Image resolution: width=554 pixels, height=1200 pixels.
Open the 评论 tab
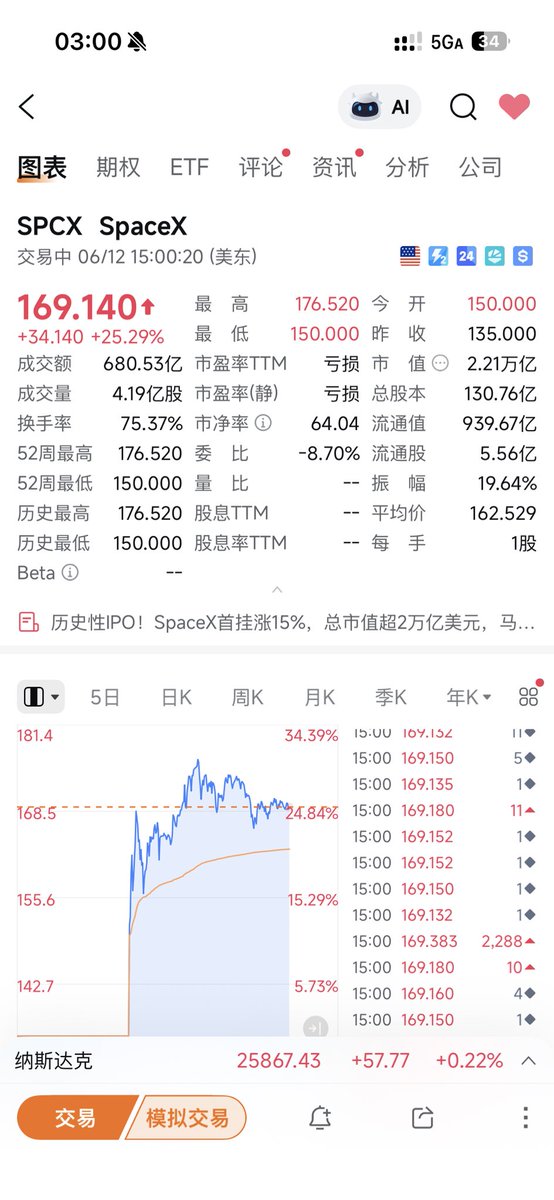coord(261,167)
